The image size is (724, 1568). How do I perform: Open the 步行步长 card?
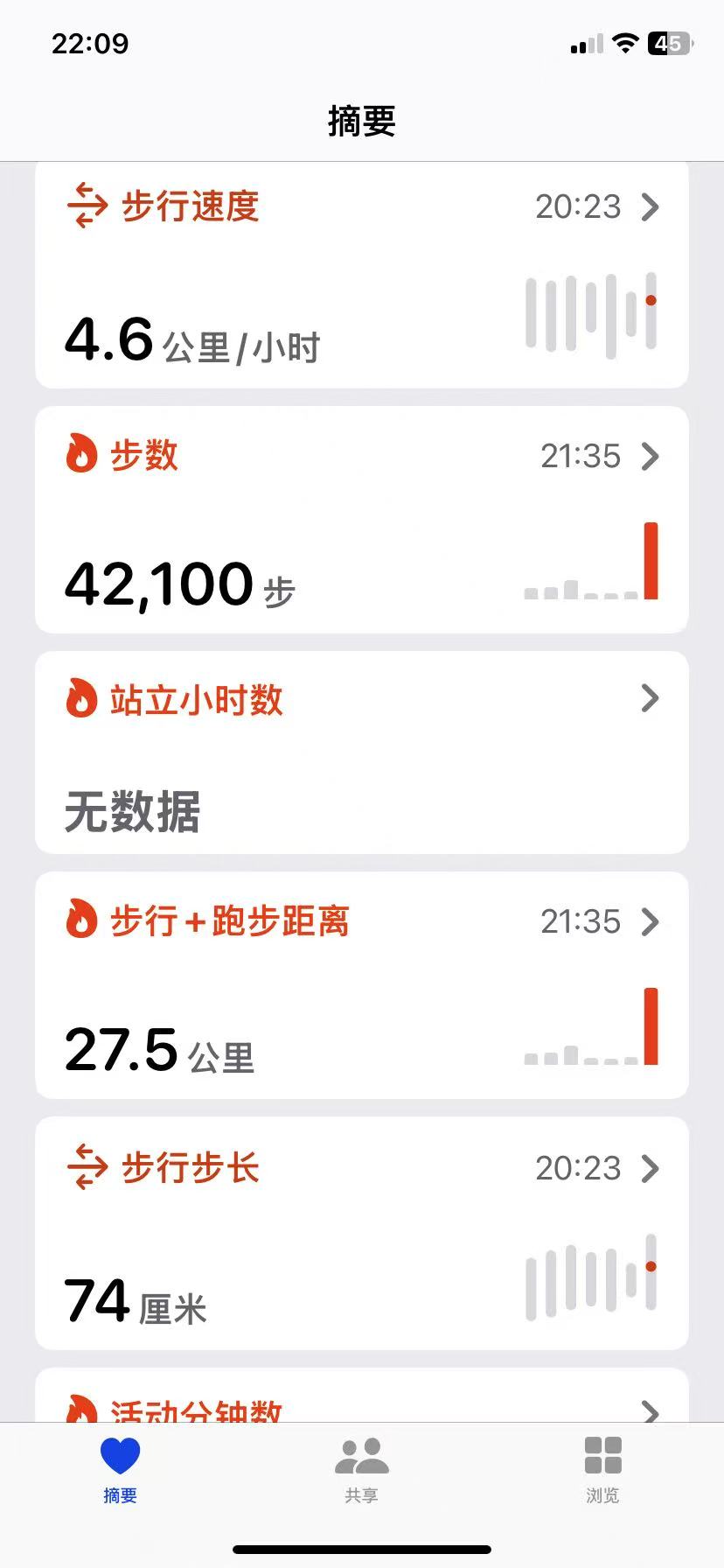pos(361,1233)
